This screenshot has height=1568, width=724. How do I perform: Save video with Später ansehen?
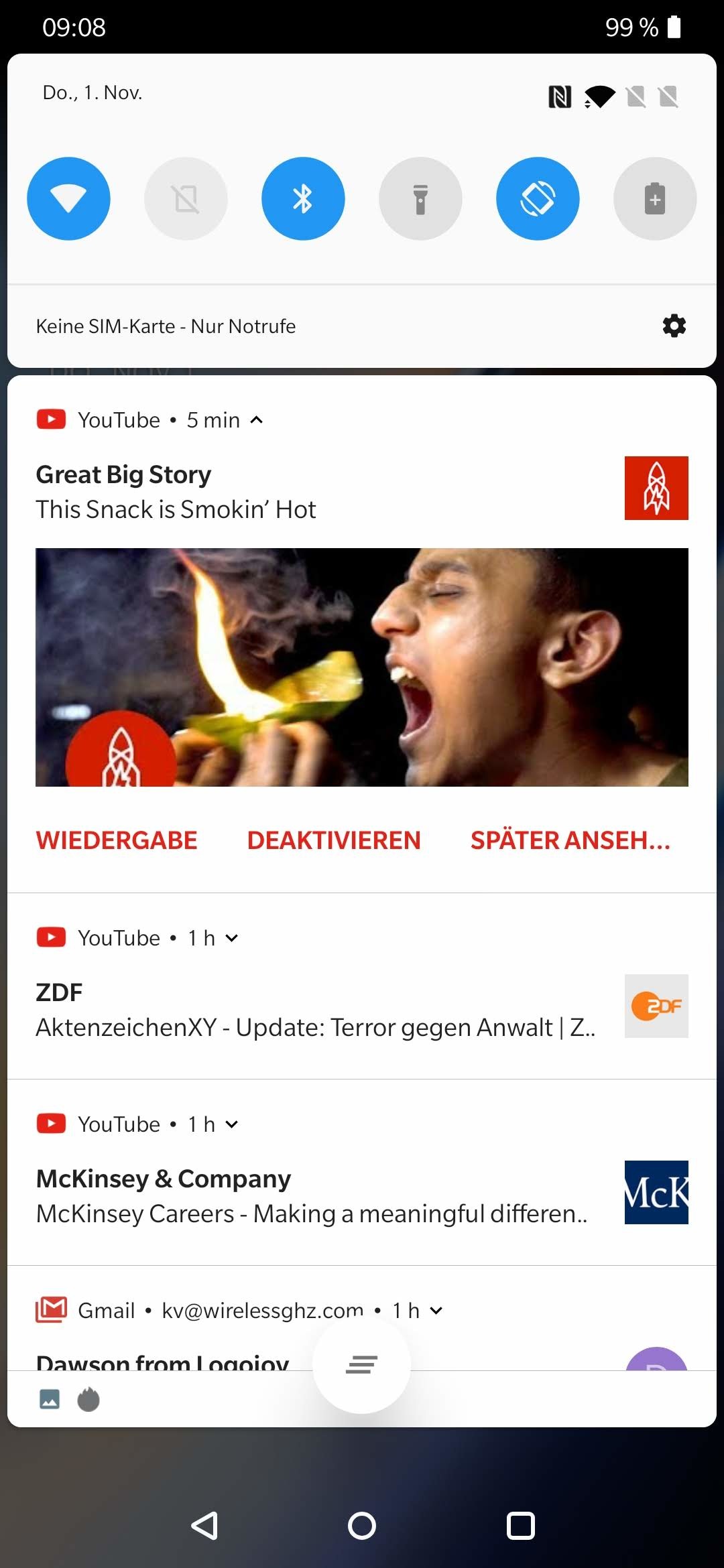570,840
